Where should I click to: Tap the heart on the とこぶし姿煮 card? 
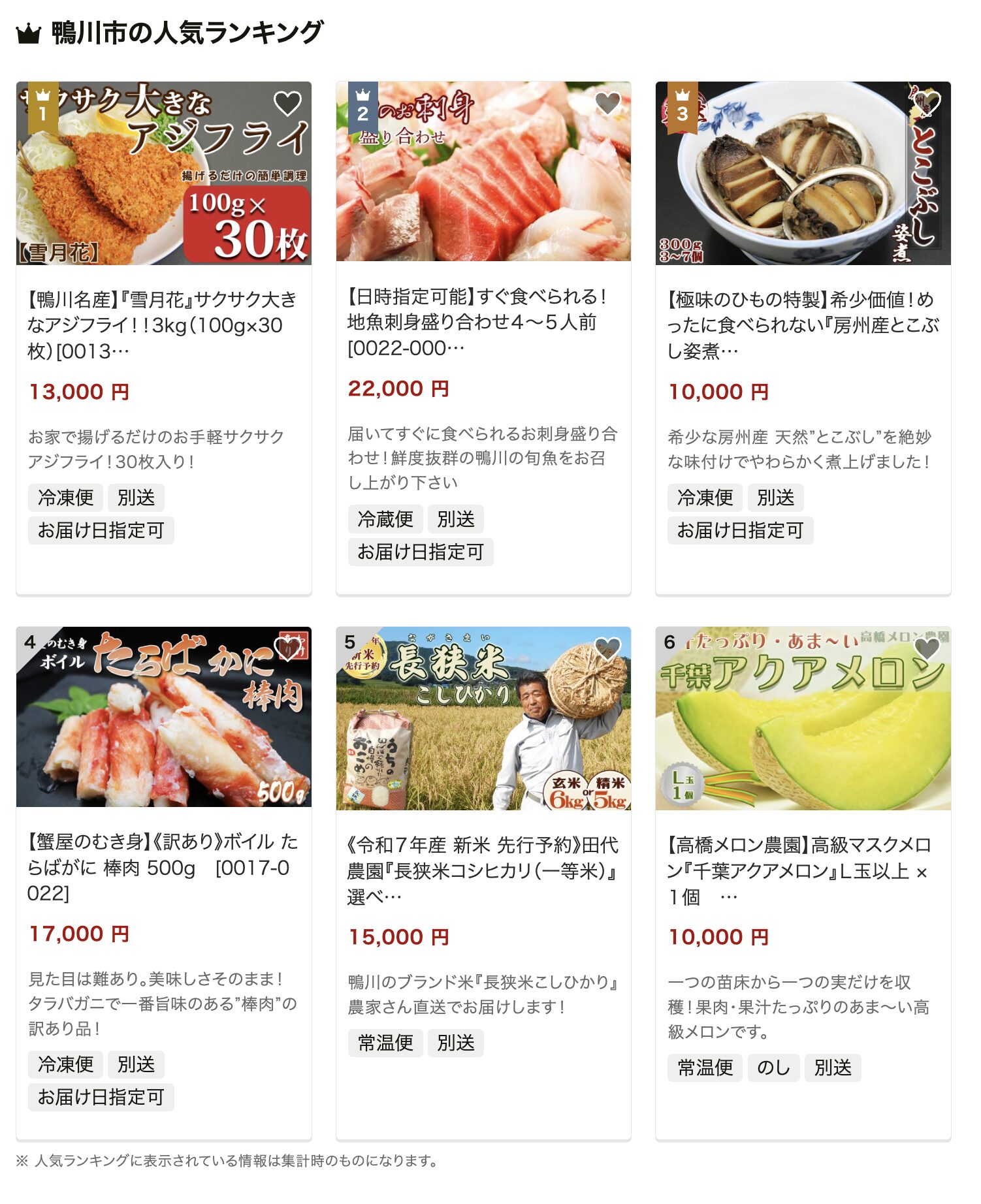927,103
